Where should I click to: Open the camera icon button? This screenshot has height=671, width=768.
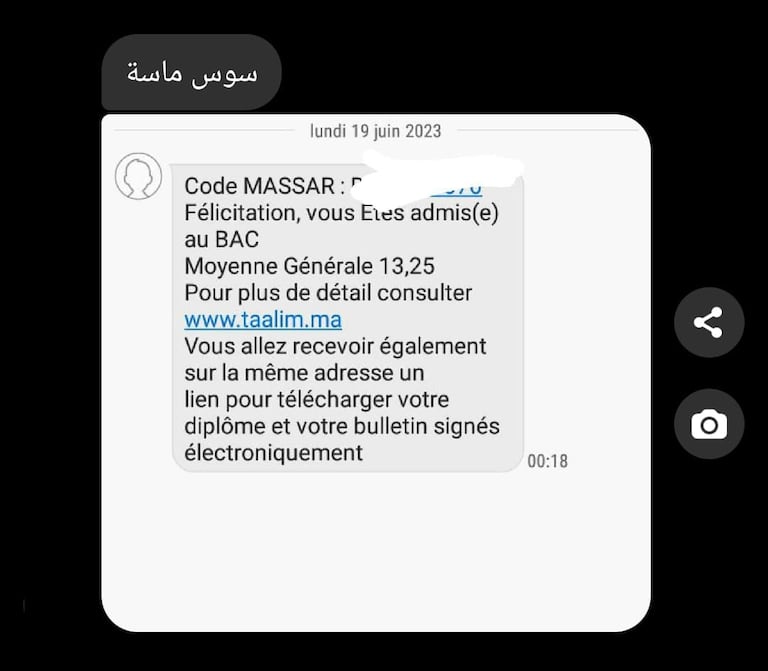pos(708,425)
